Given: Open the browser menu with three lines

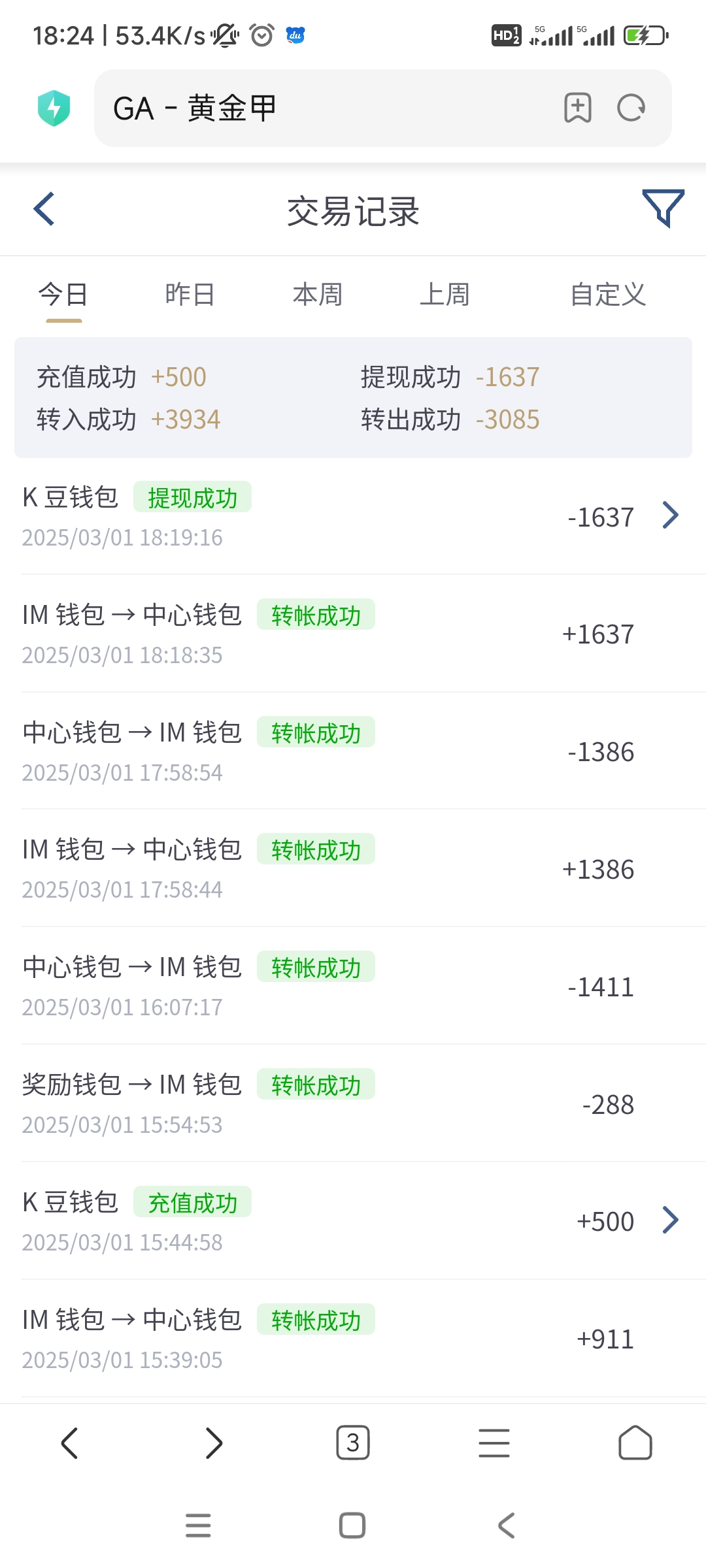Looking at the screenshot, I should point(494,1444).
